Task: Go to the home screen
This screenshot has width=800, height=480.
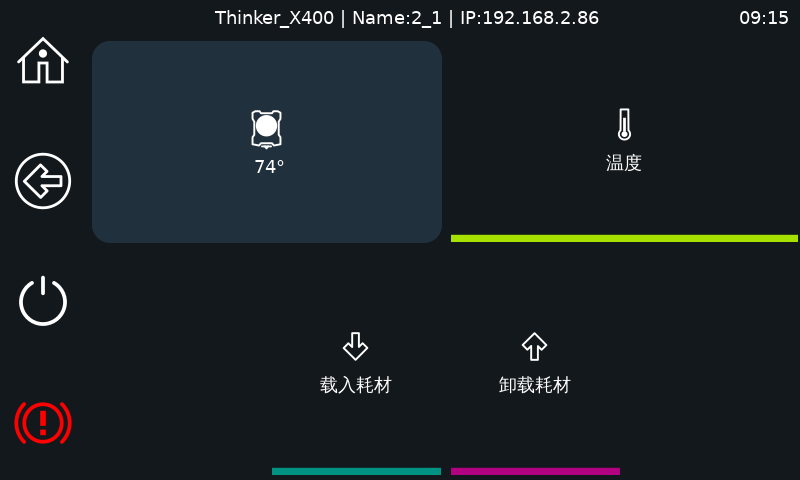Action: point(43,61)
